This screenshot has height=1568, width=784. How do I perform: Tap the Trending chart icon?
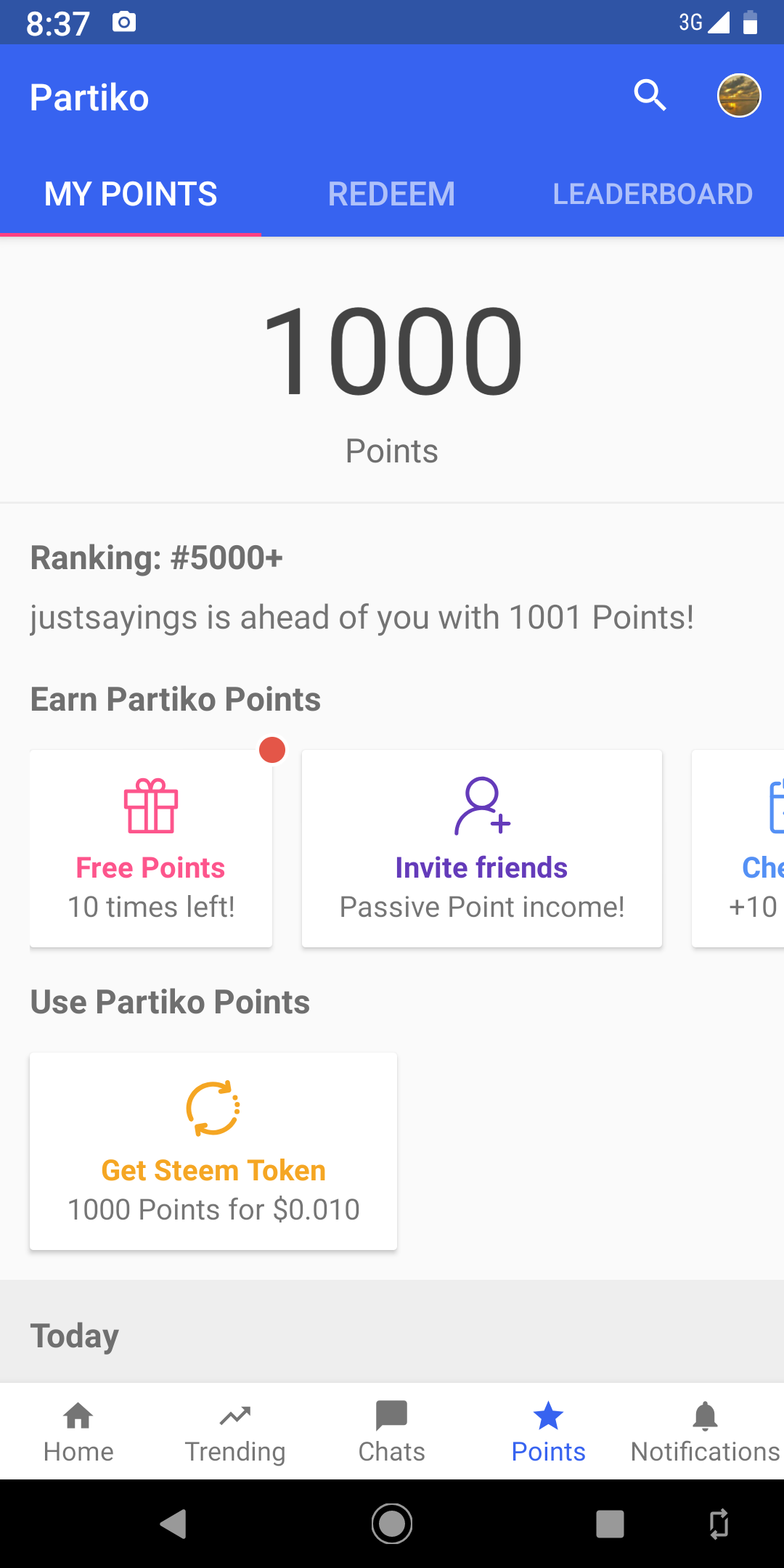[x=234, y=1413]
